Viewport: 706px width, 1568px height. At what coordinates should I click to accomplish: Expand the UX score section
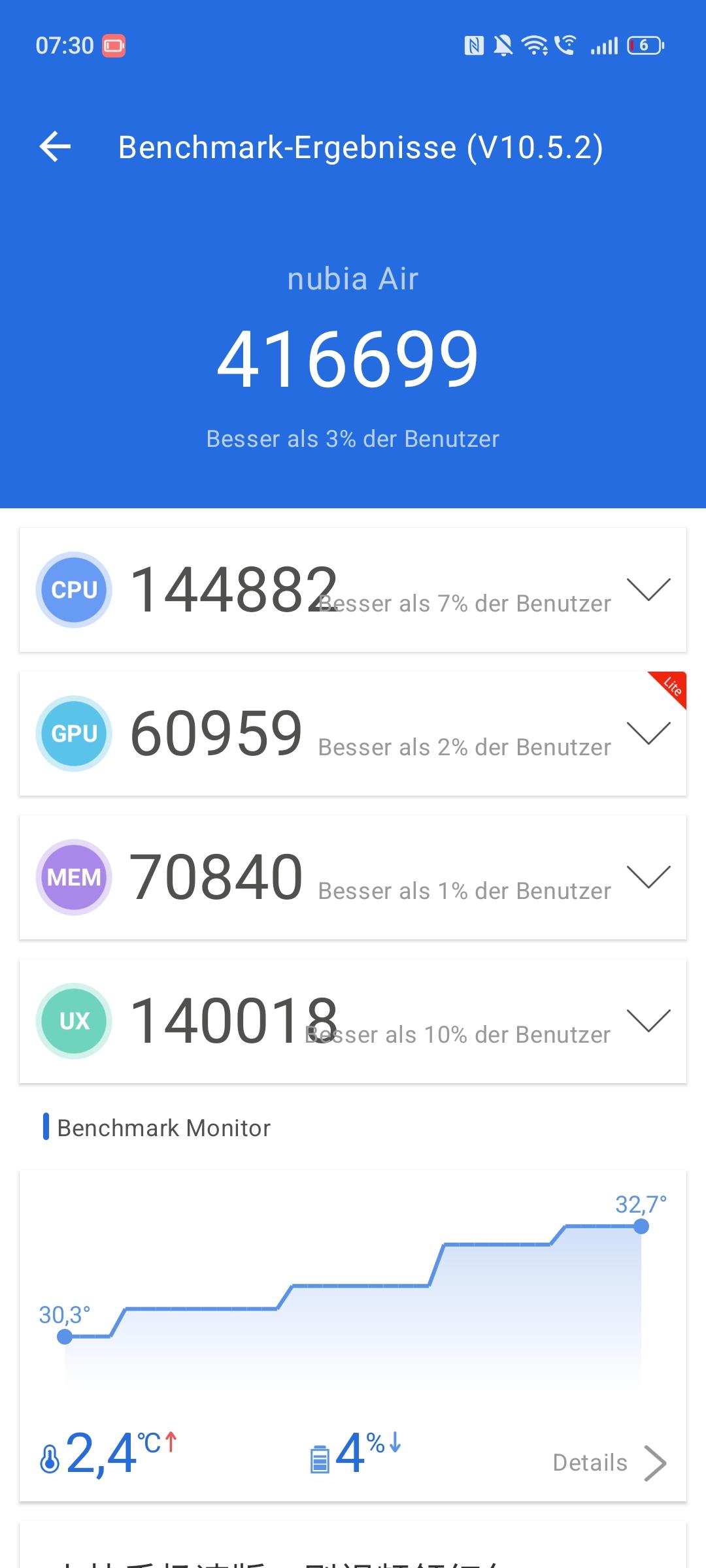[x=648, y=1021]
